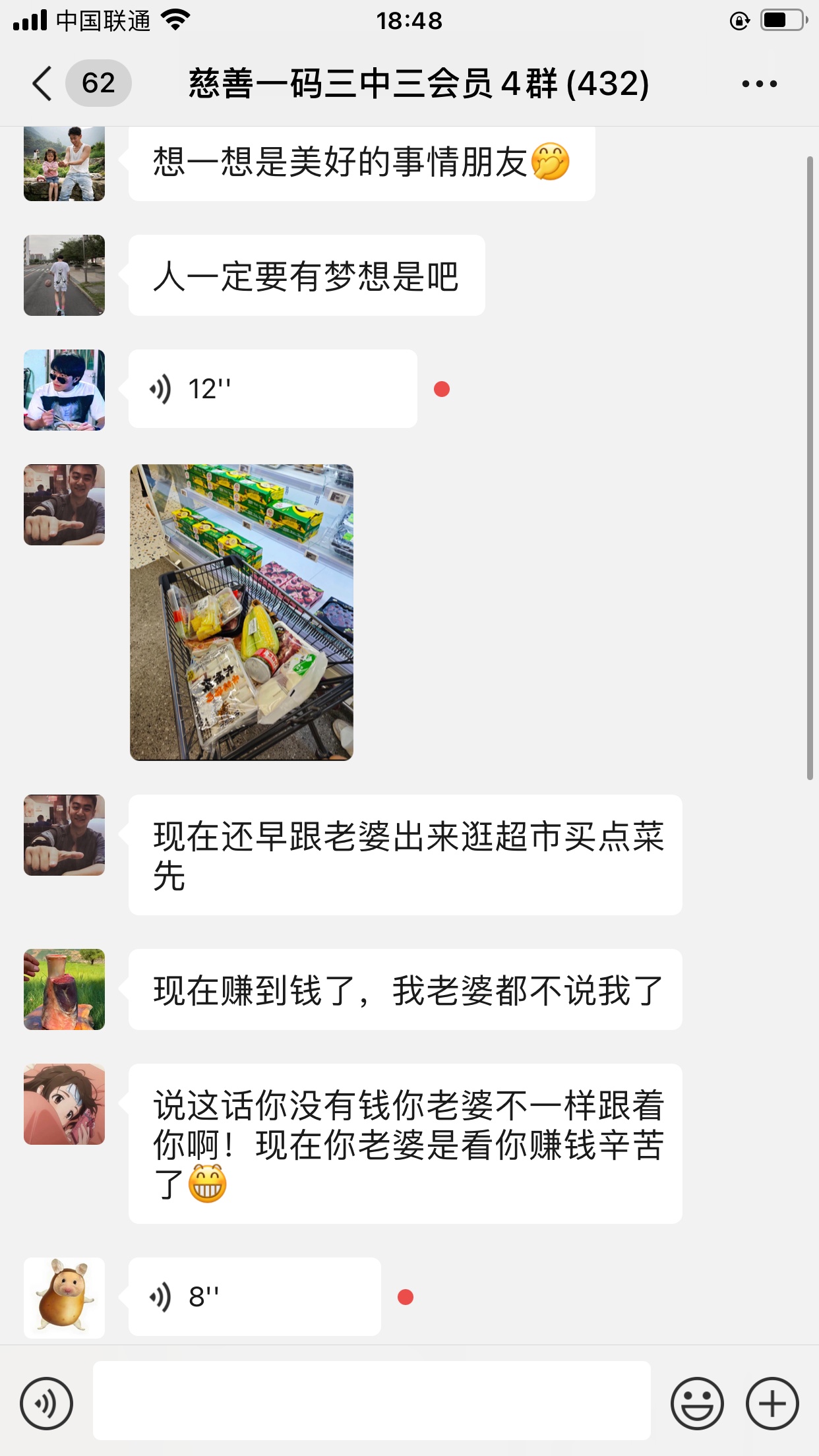Open avatar beside 说这话你没有钱 message
The image size is (819, 1456).
coord(64,1104)
